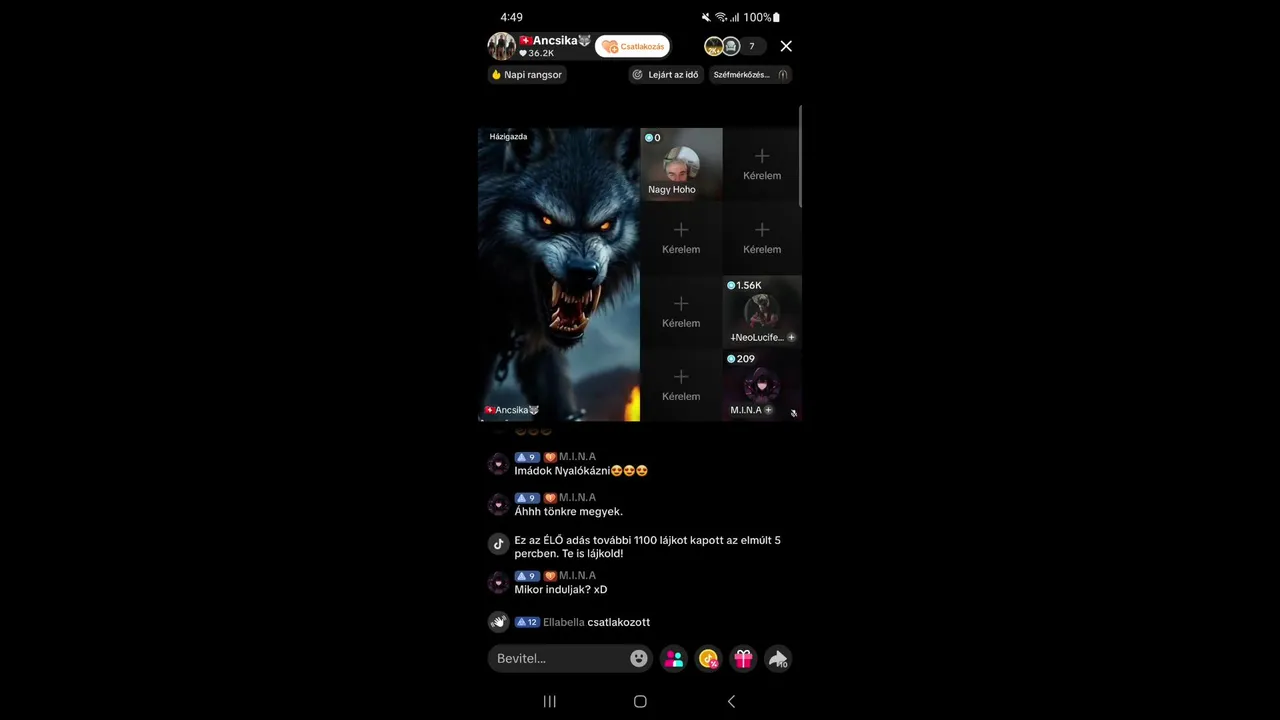Open the Napi rangsor daily ranking
The image size is (1280, 720).
[527, 75]
